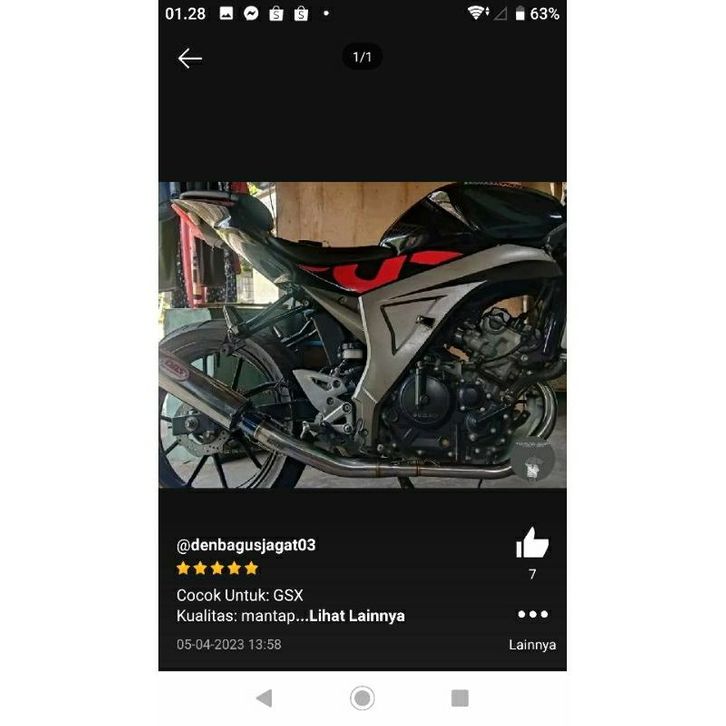Go to the Android home screen
Viewport: 726px width, 726px height.
tap(363, 698)
